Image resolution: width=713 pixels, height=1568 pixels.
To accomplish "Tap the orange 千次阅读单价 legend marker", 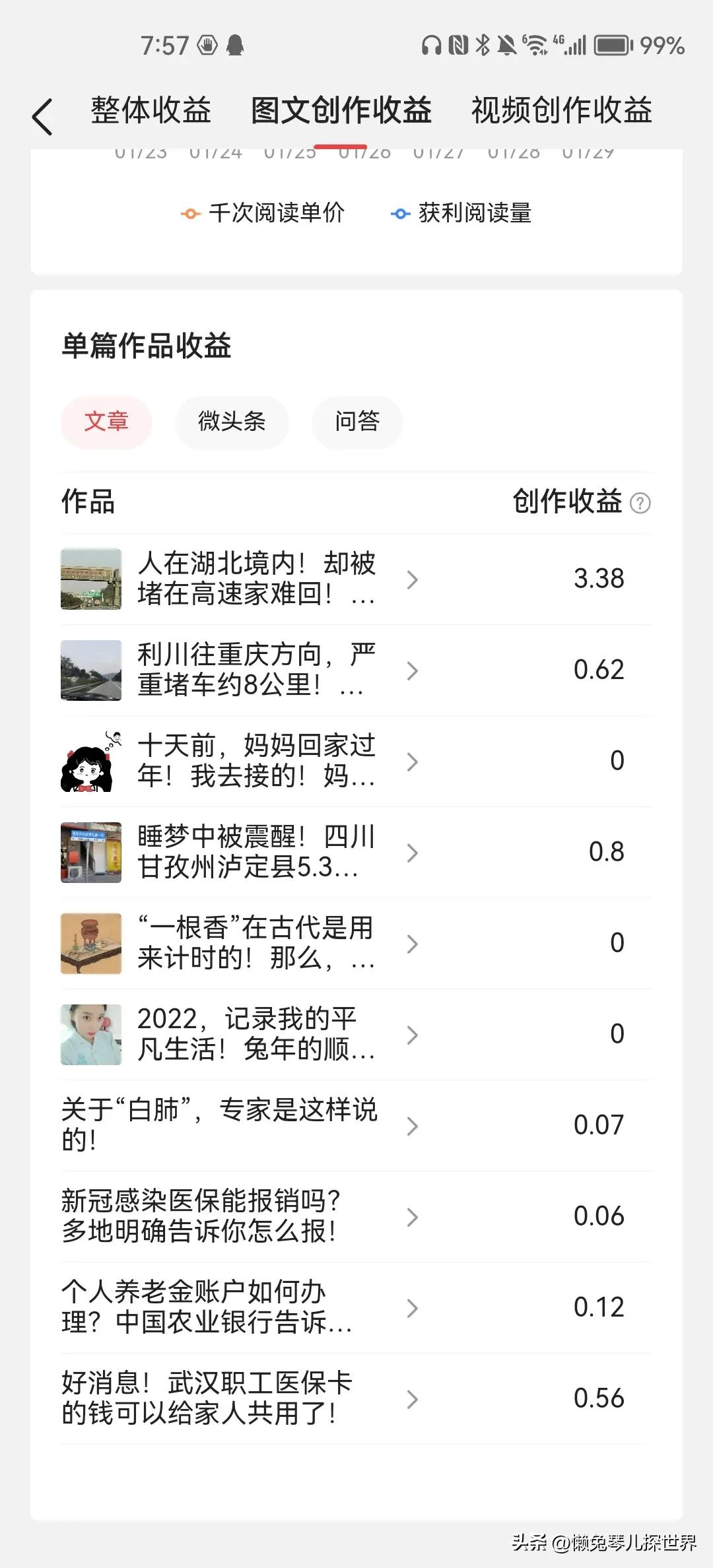I will click(x=189, y=212).
